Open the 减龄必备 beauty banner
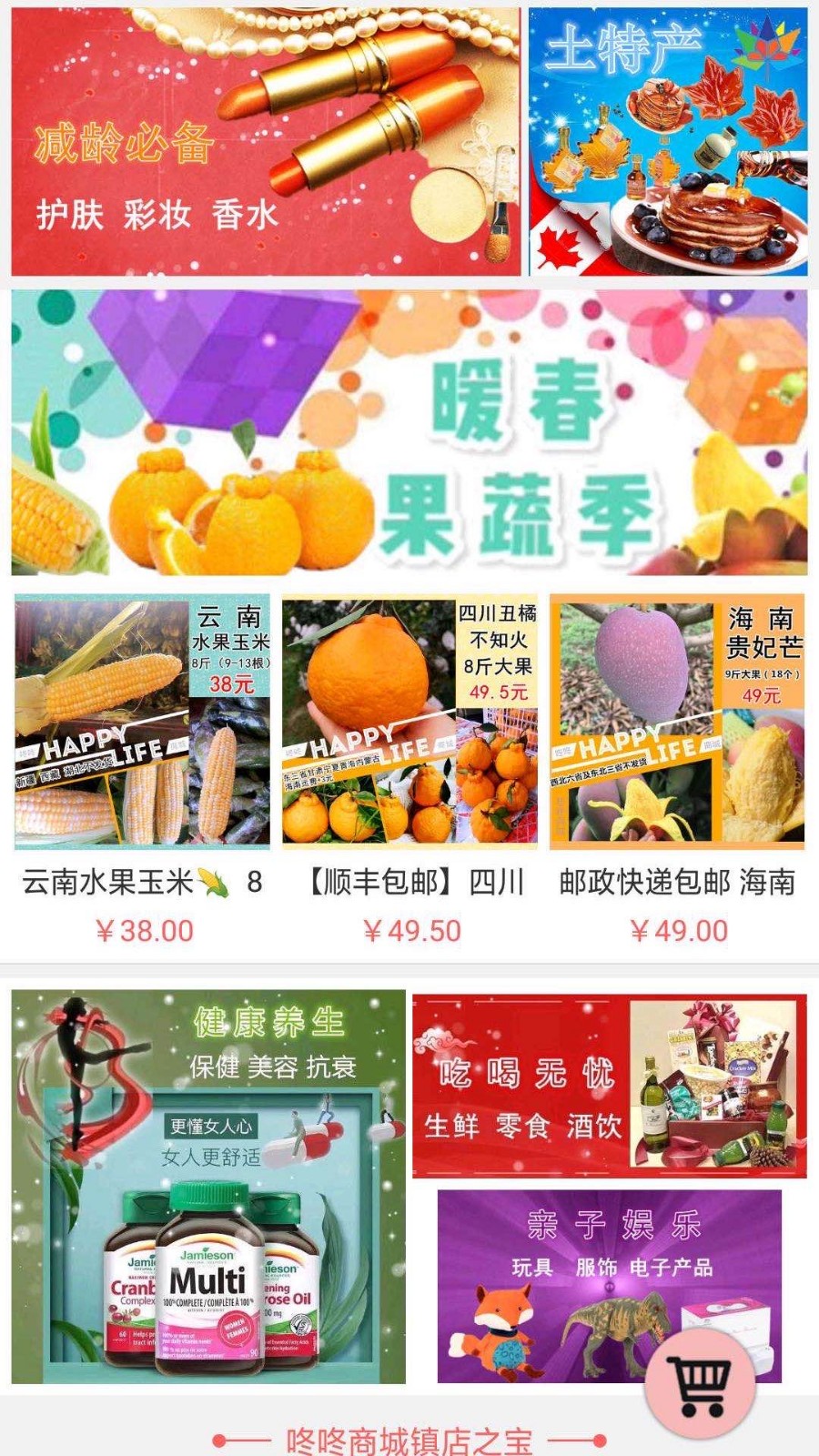This screenshot has height=1456, width=819. pos(266,142)
